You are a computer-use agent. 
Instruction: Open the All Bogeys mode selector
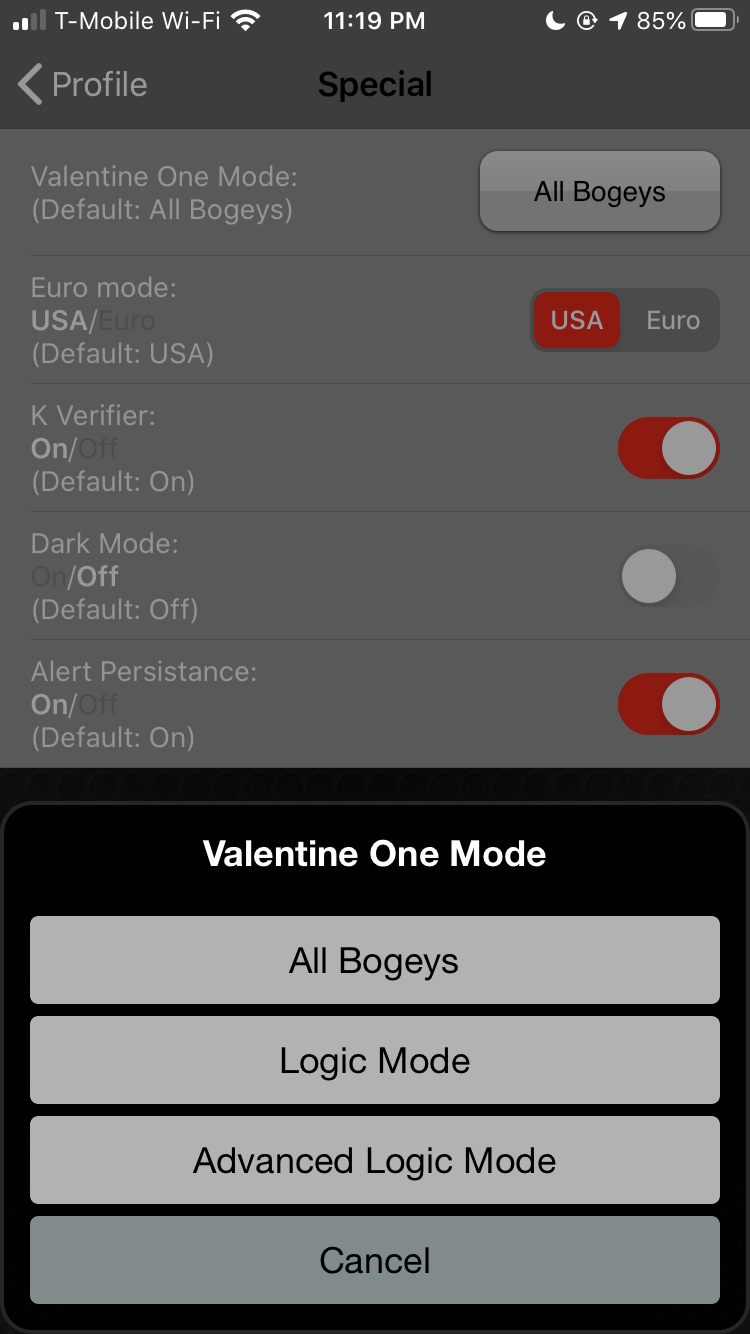599,191
